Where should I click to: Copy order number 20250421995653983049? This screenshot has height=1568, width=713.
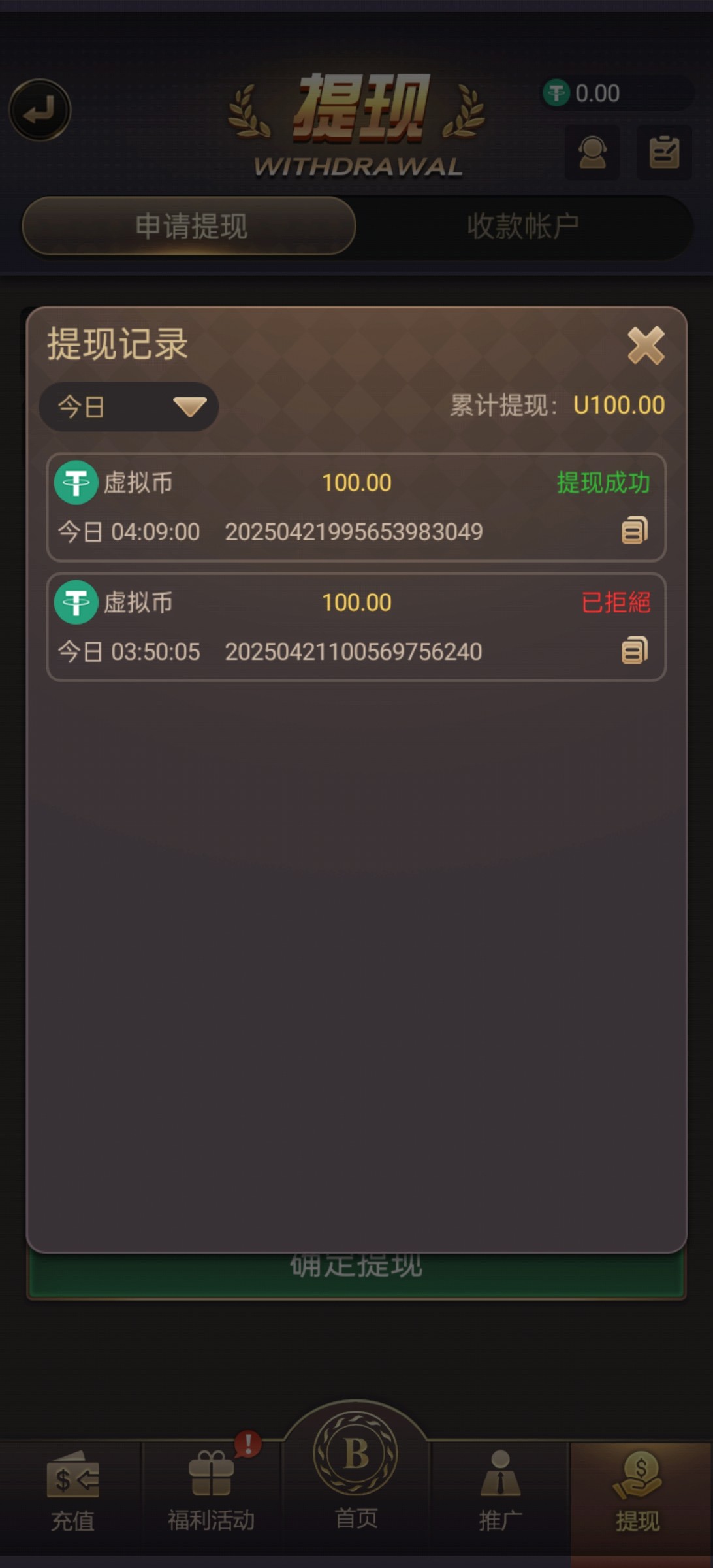coord(634,531)
